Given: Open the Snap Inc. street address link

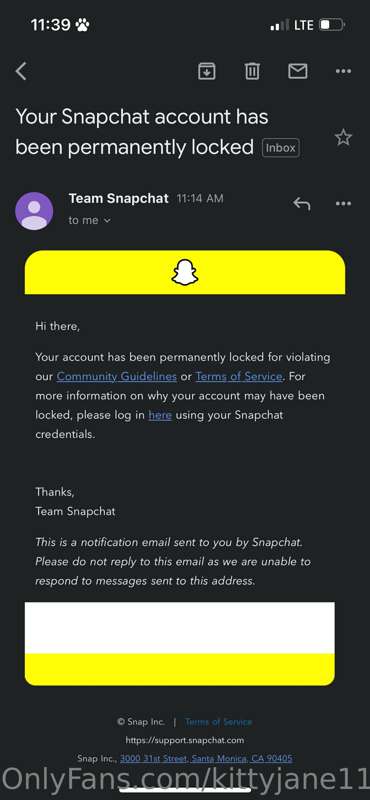Looking at the screenshot, I should point(206,759).
